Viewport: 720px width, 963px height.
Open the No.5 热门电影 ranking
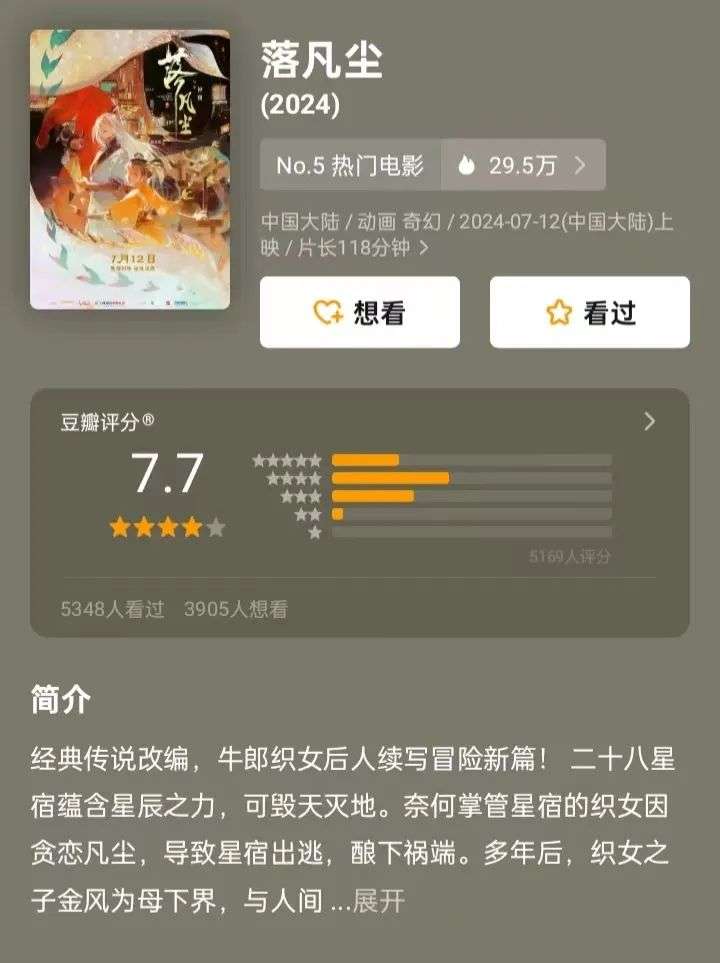coord(350,165)
